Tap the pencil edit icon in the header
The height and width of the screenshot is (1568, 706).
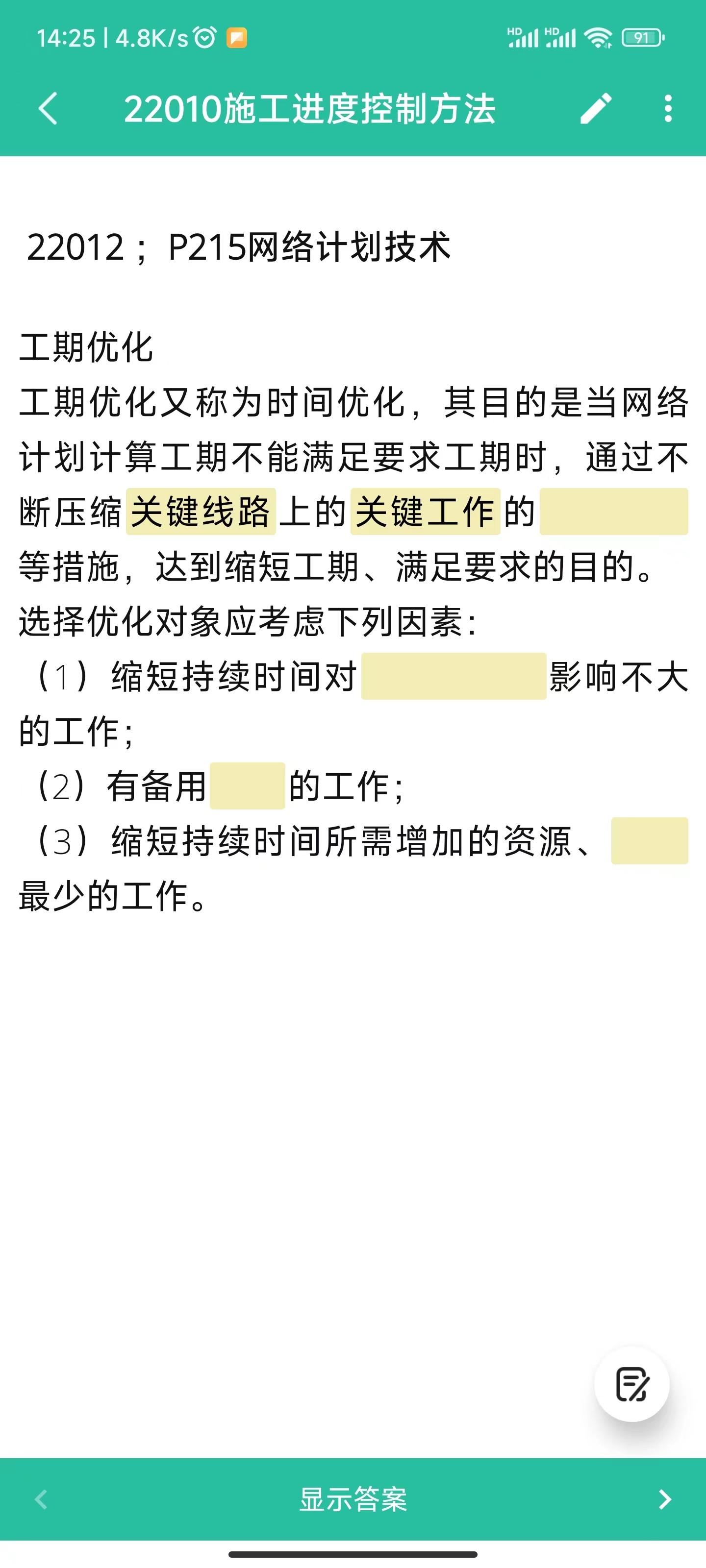pyautogui.click(x=595, y=109)
